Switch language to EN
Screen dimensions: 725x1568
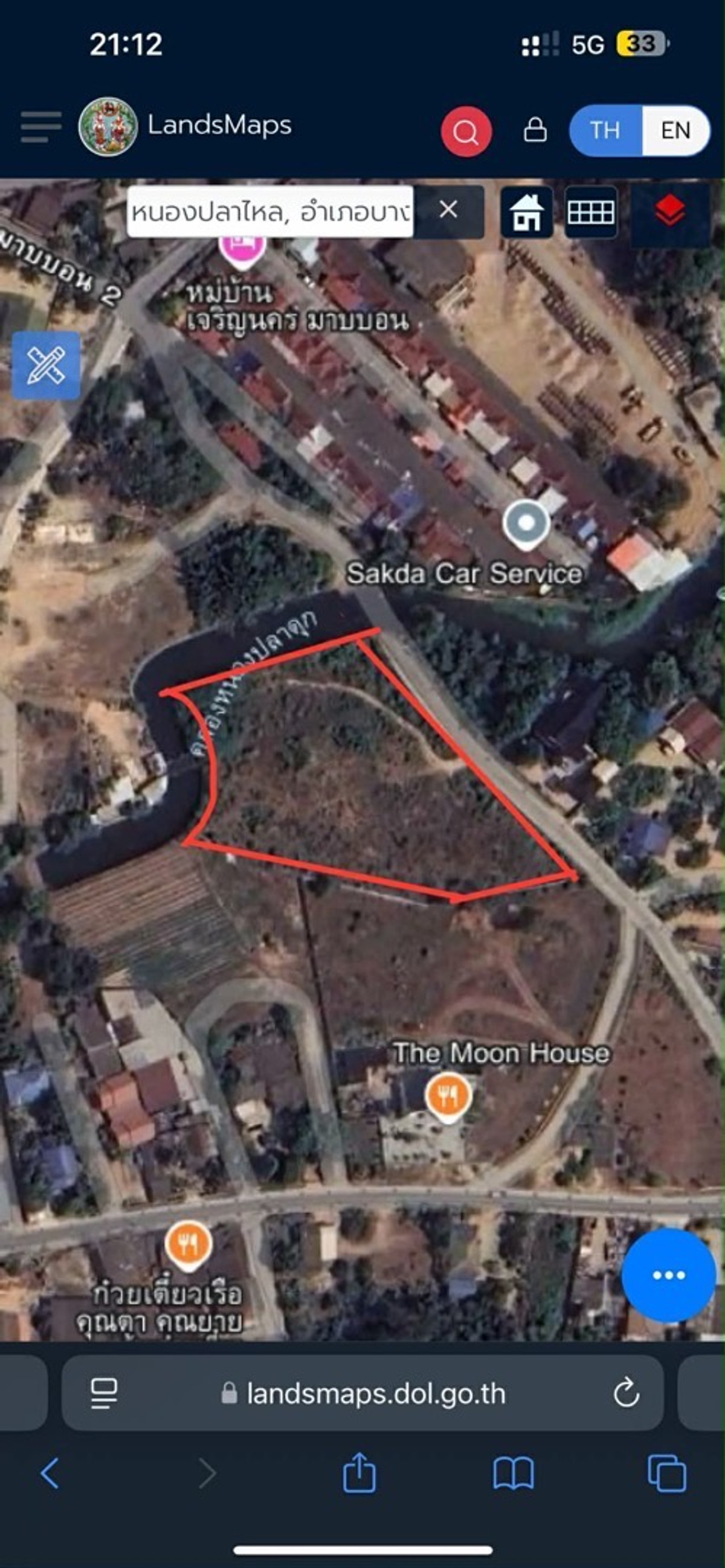[x=675, y=130]
